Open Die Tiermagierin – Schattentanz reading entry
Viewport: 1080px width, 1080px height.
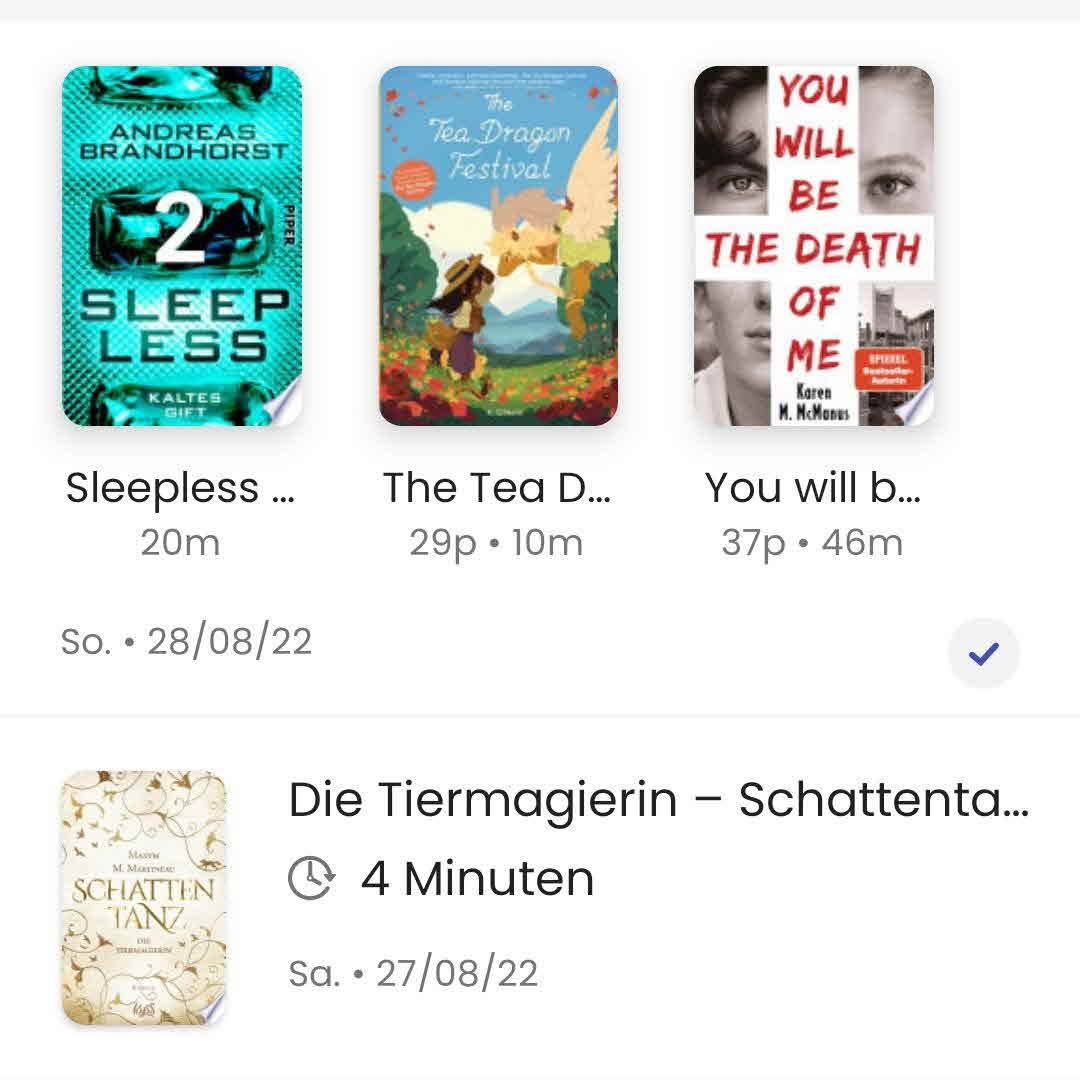coord(656,801)
